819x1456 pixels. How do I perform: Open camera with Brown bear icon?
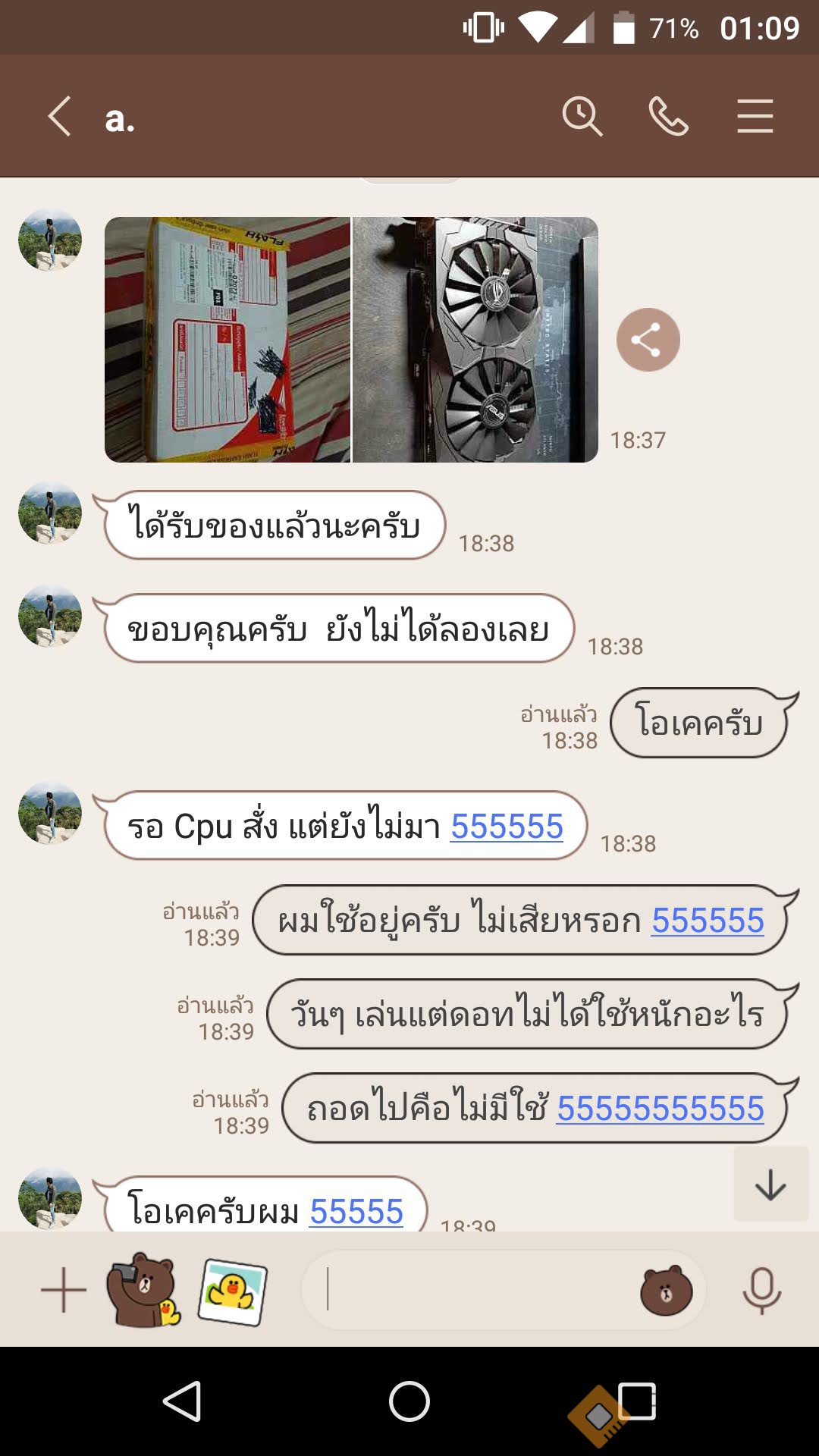(143, 1289)
